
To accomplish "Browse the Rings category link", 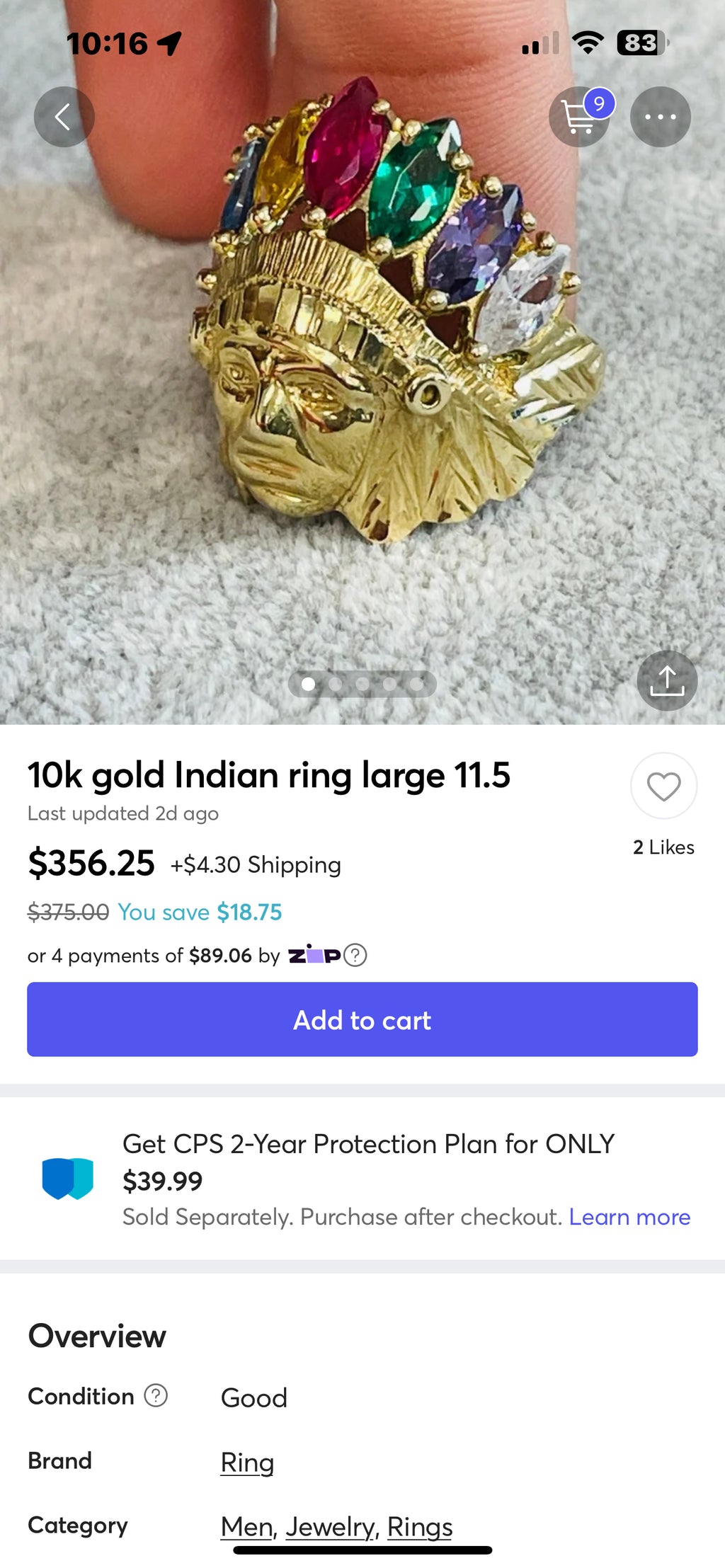I will [x=420, y=1527].
